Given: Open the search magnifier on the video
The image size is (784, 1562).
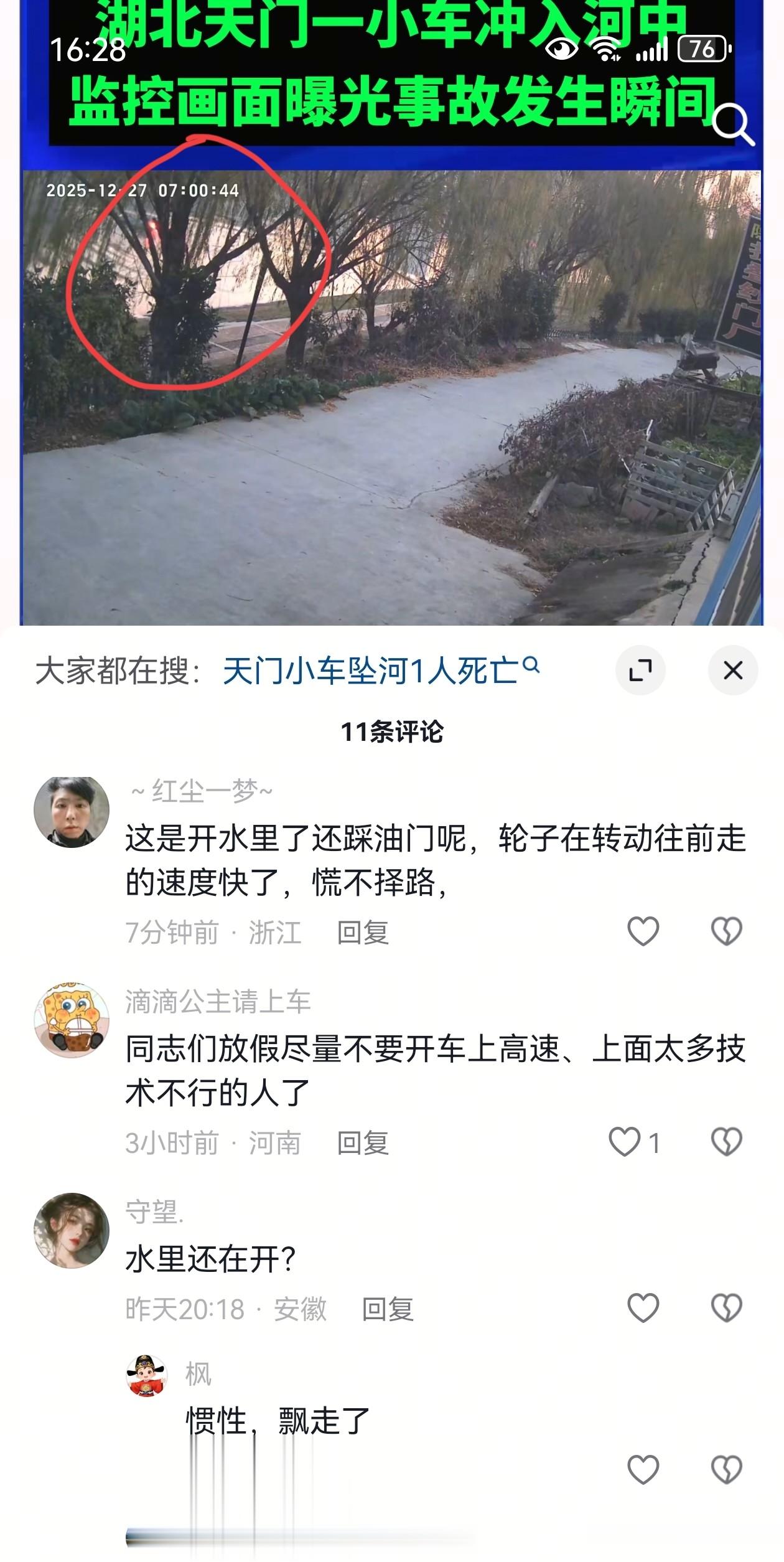Looking at the screenshot, I should [x=732, y=123].
